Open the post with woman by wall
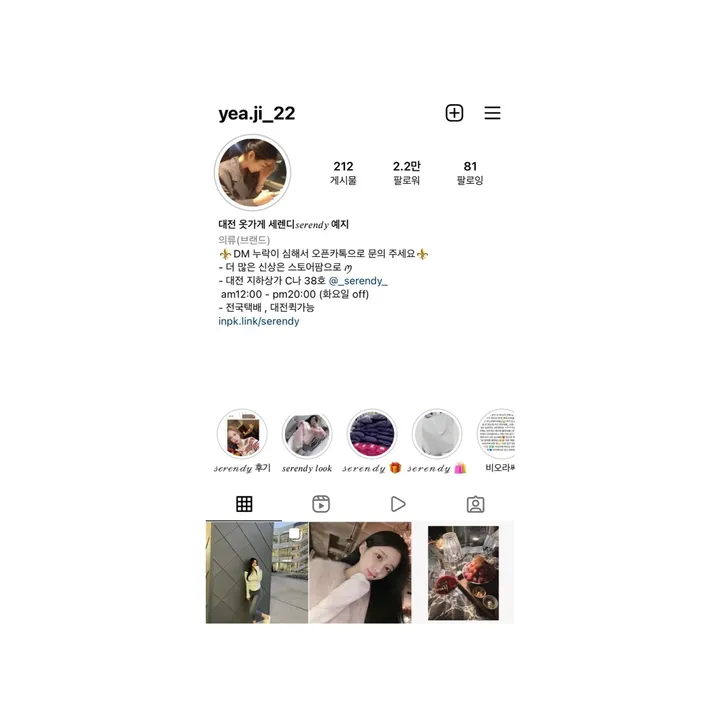Viewport: 720px width, 720px height. [256, 572]
